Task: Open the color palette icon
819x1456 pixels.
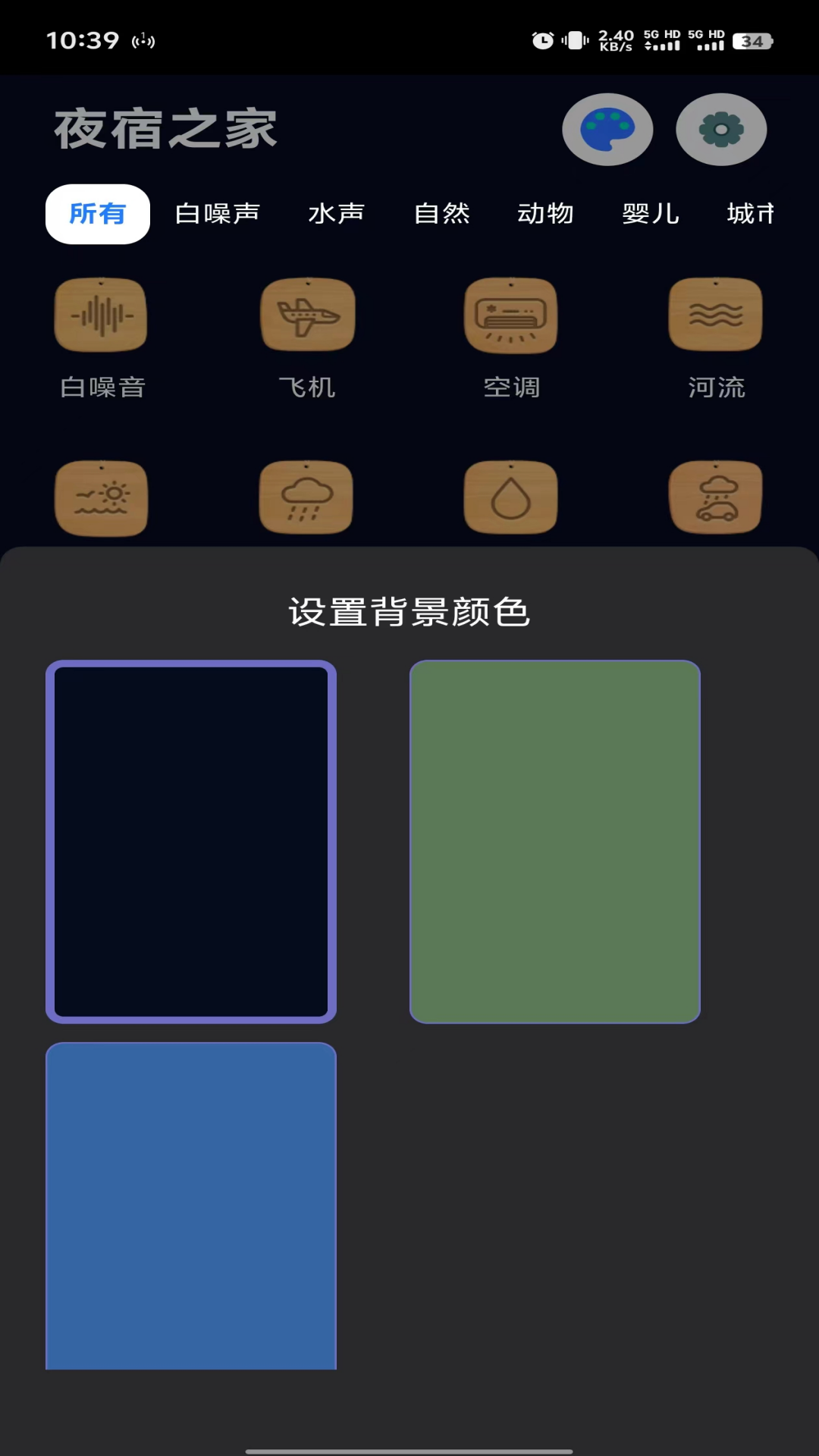Action: point(607,130)
